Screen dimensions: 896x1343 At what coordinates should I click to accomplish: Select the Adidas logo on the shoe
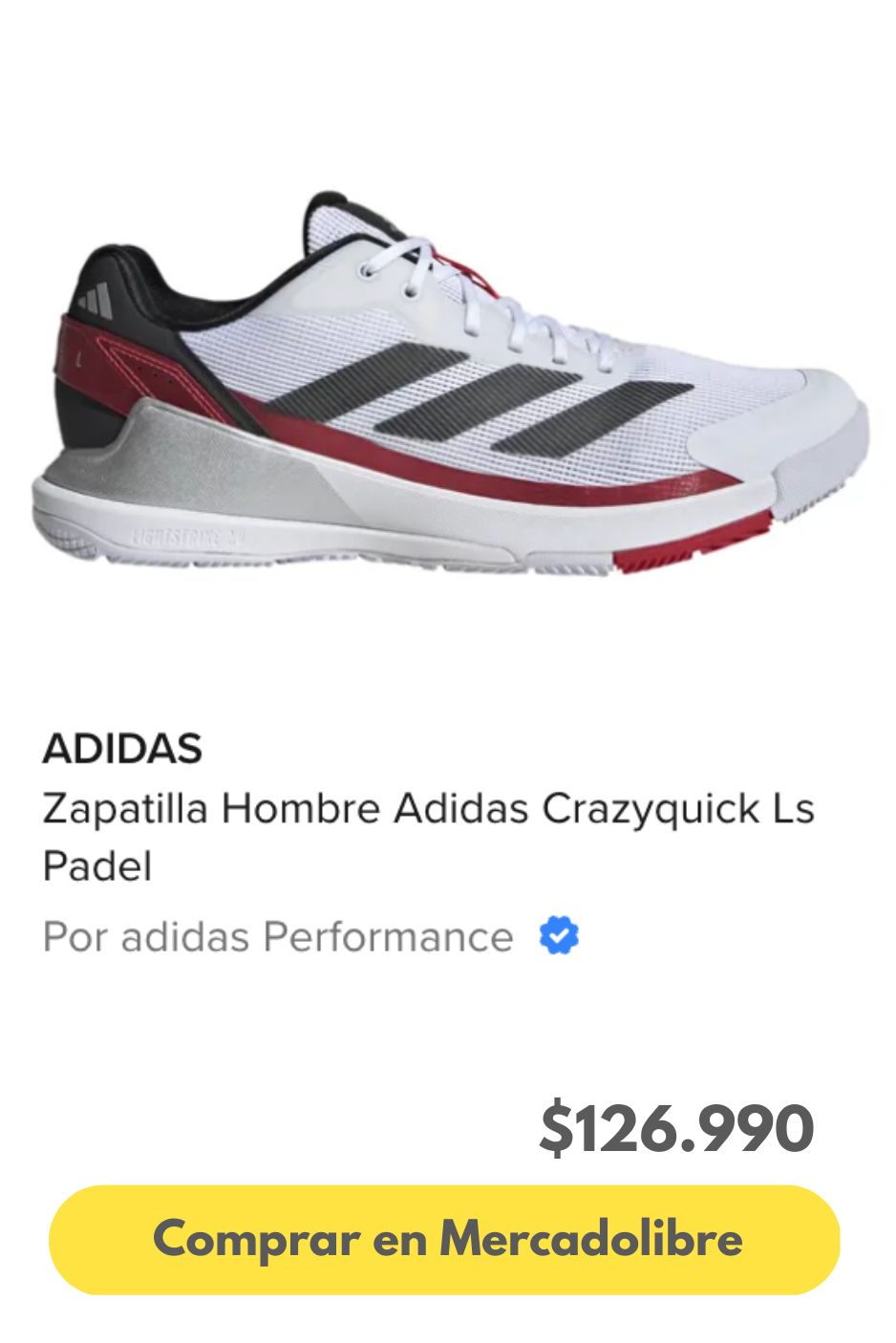tap(96, 299)
